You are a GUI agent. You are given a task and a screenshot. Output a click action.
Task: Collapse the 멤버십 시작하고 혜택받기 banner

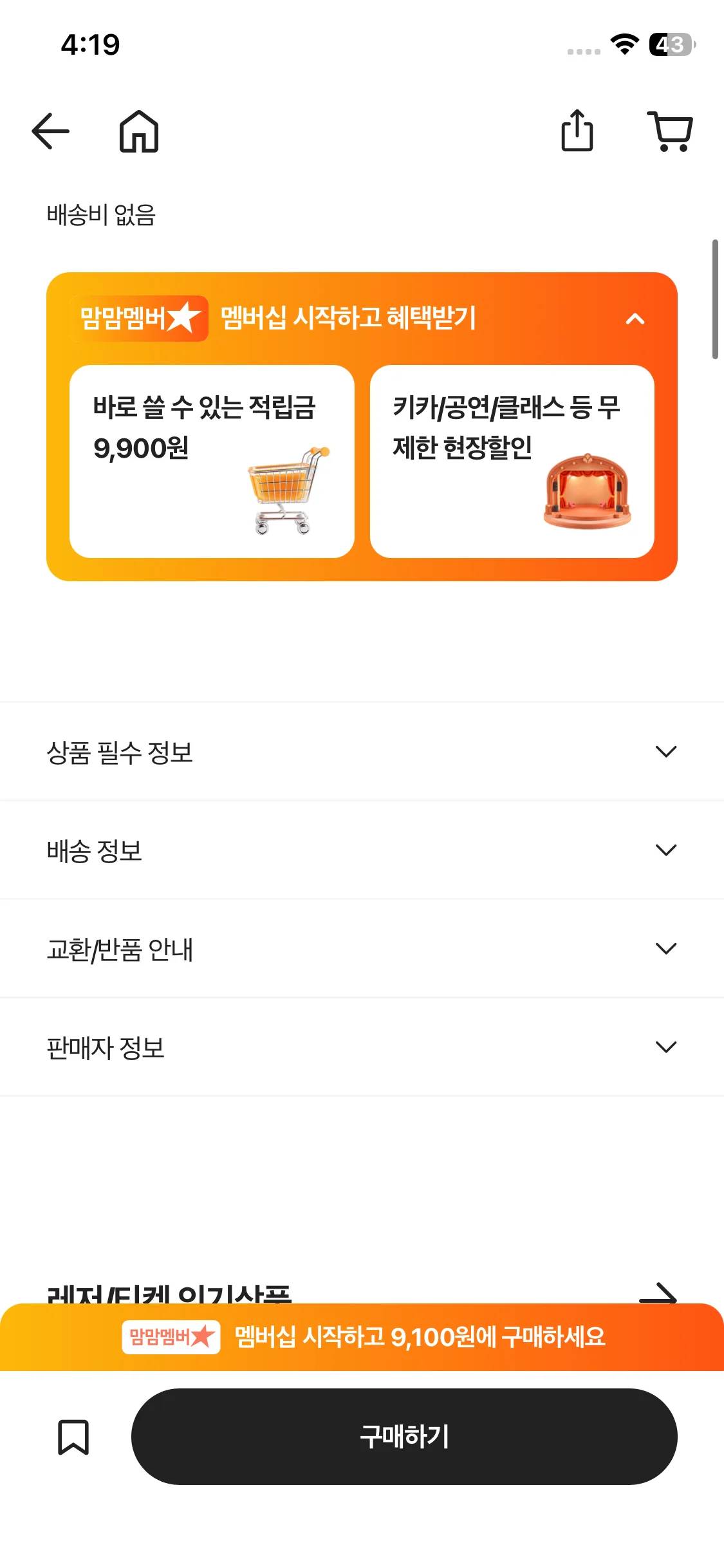[635, 319]
